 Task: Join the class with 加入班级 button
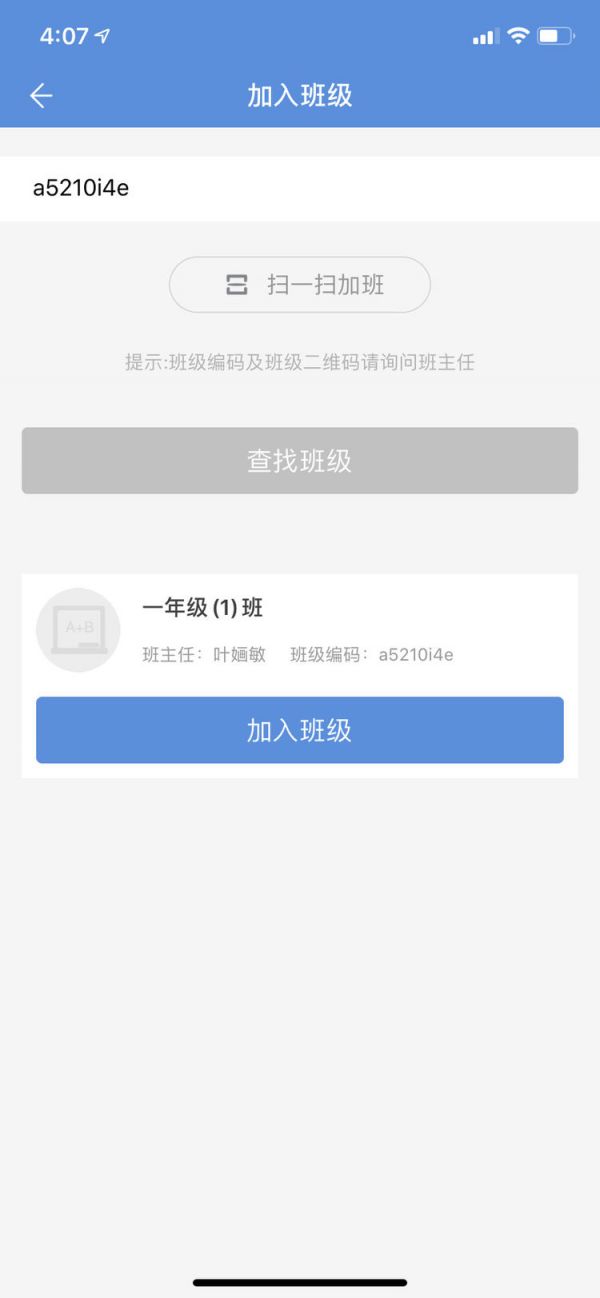tap(300, 730)
